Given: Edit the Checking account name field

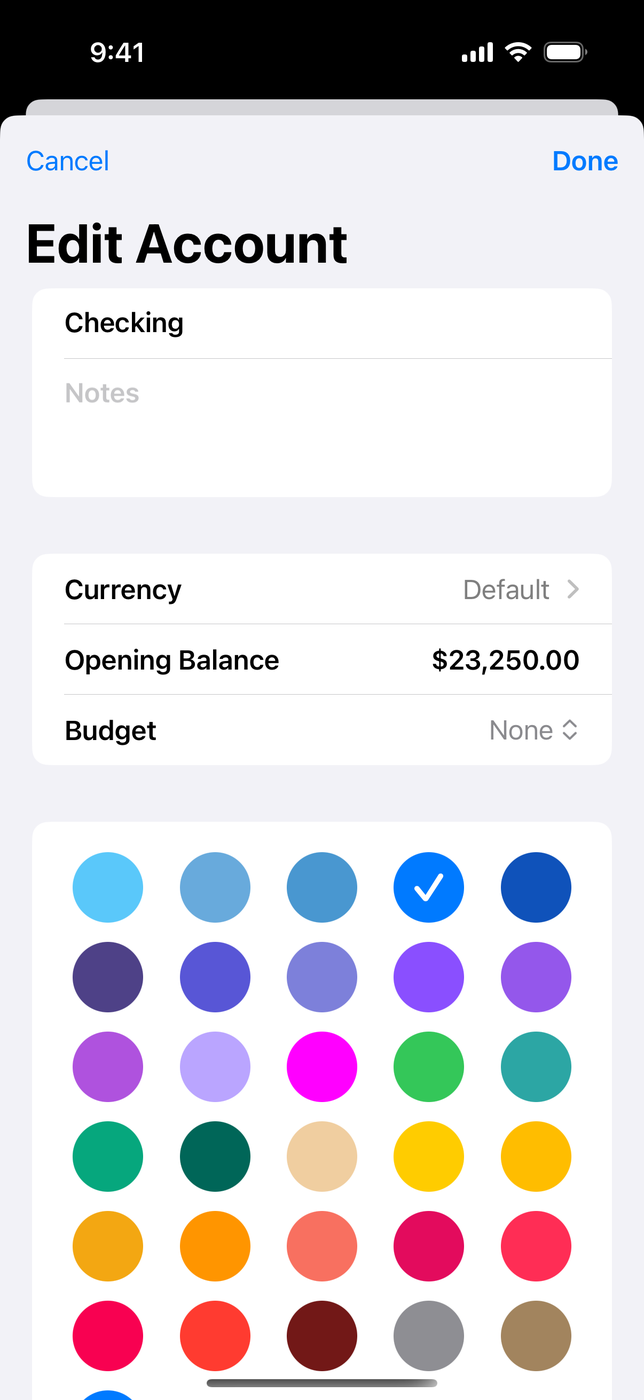Looking at the screenshot, I should [x=322, y=323].
